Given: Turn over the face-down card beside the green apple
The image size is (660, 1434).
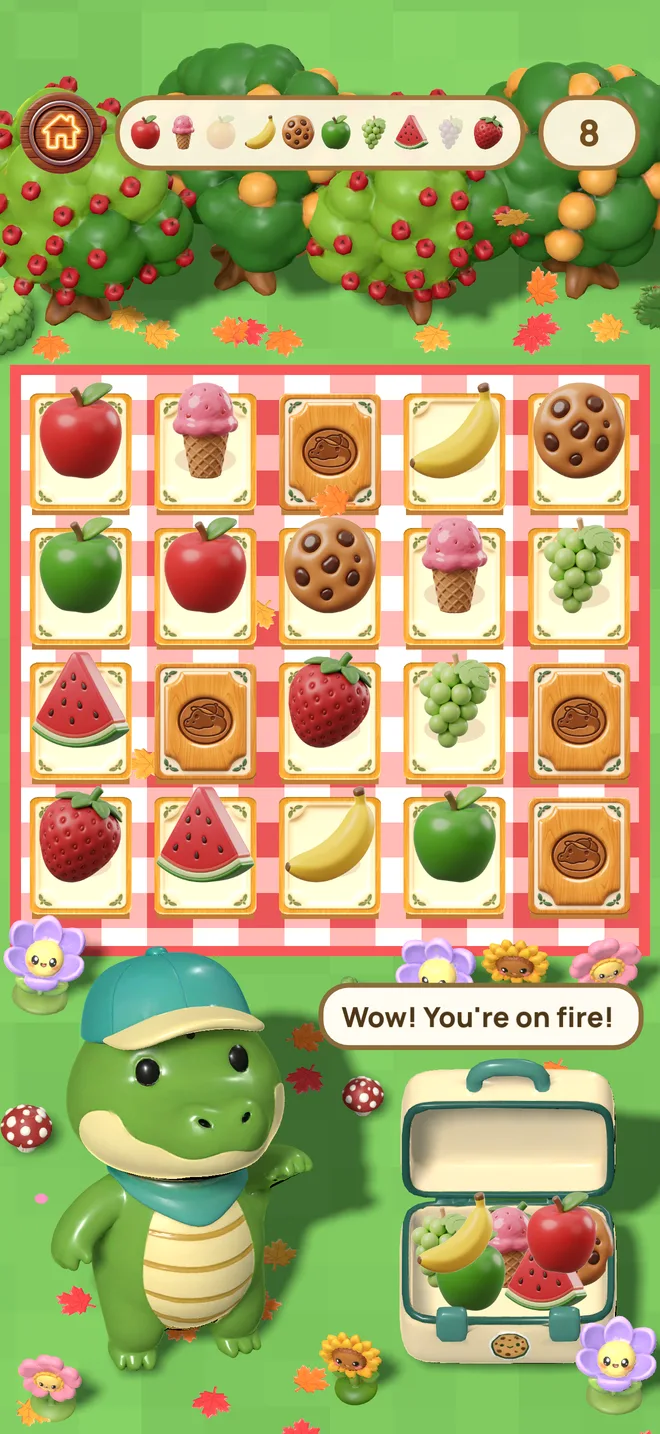Looking at the screenshot, I should [x=579, y=856].
